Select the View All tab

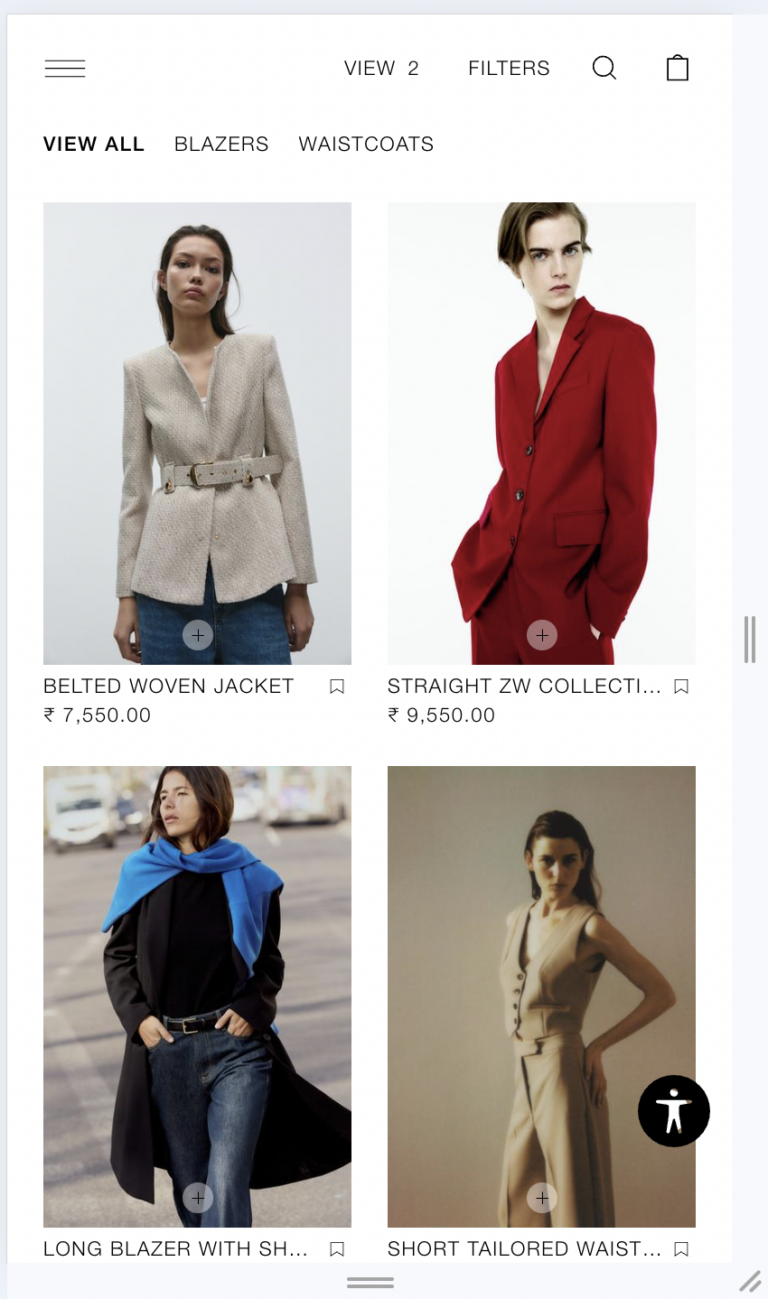click(94, 144)
